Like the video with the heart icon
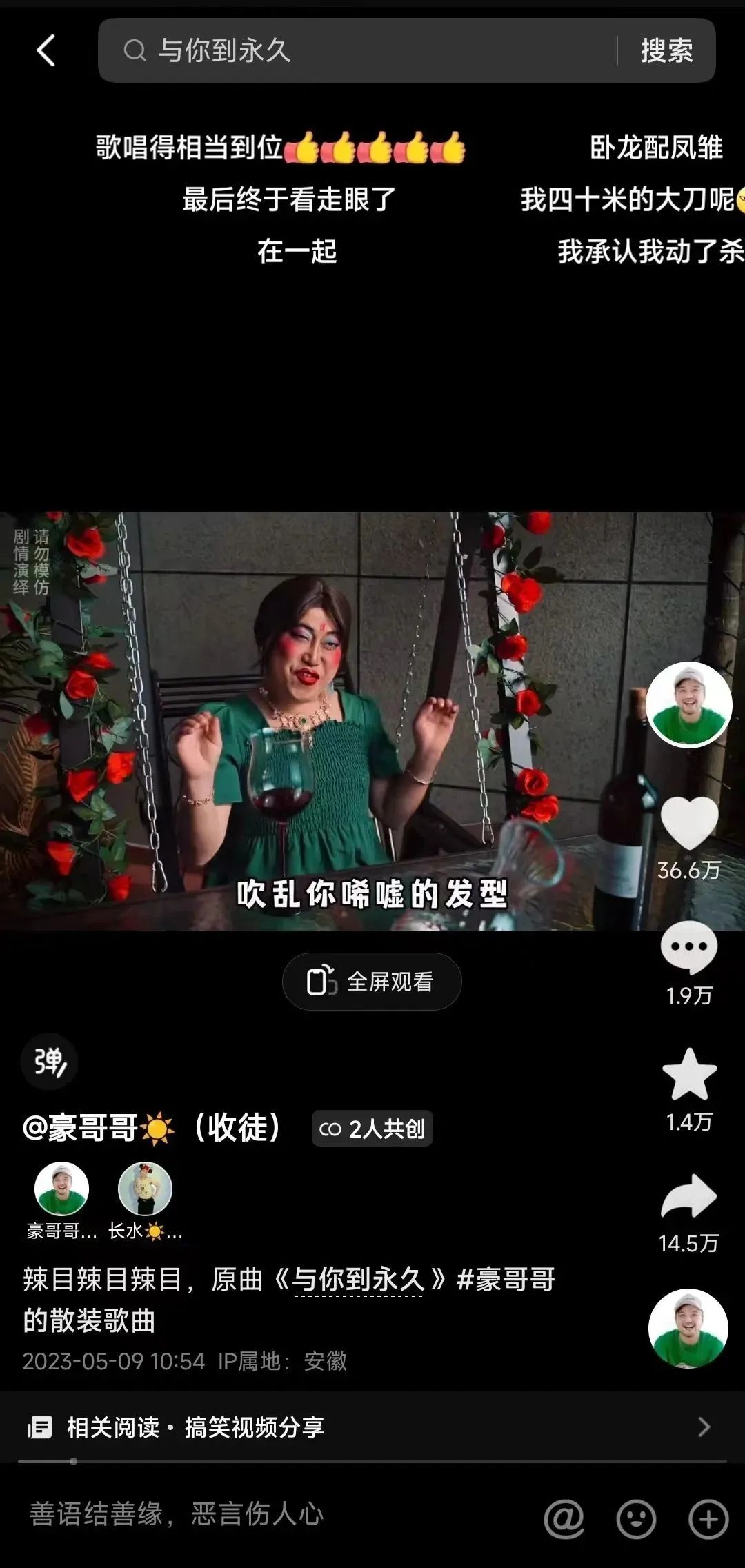745x1568 pixels. pyautogui.click(x=689, y=822)
